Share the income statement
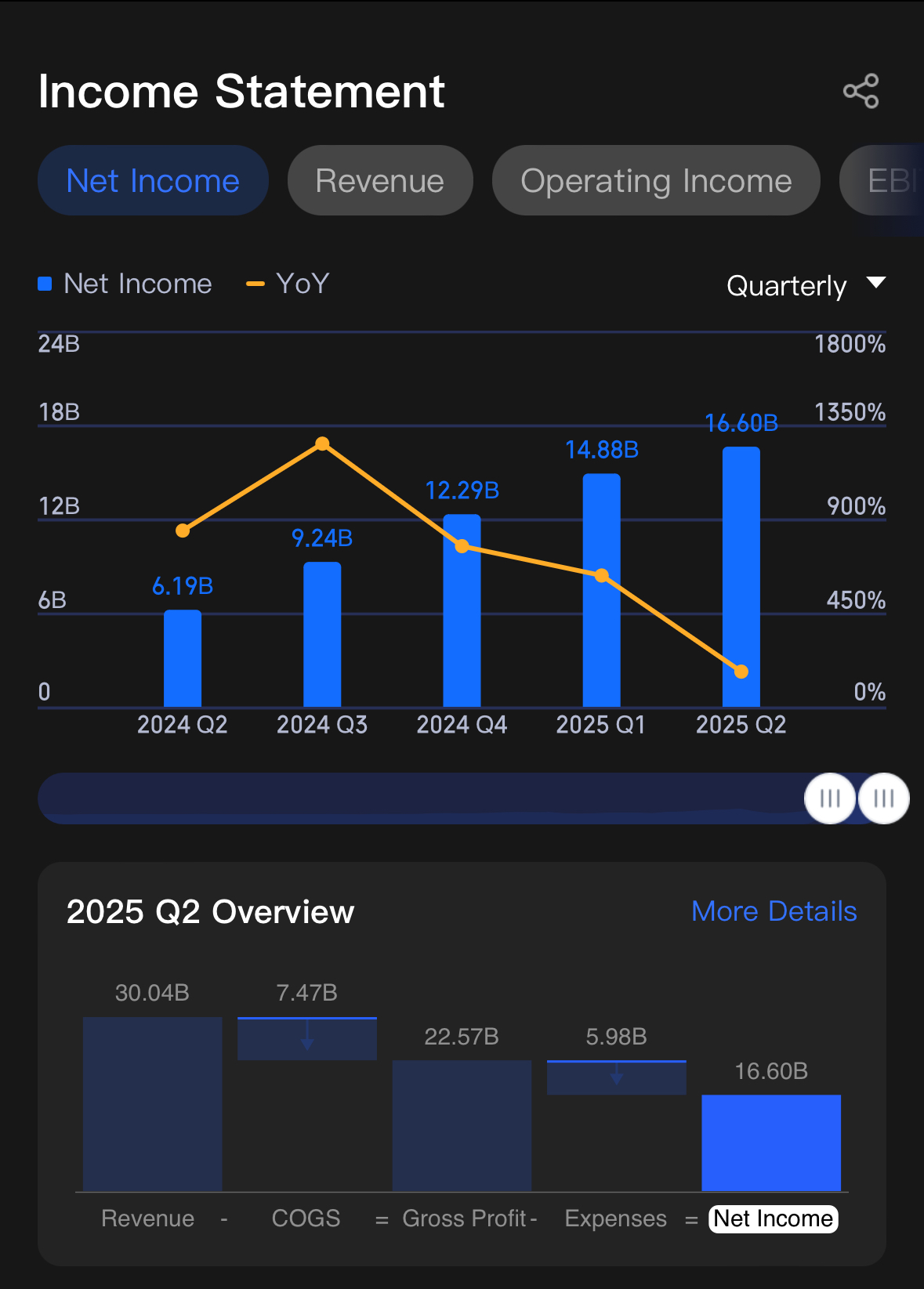This screenshot has height=1289, width=924. click(861, 92)
